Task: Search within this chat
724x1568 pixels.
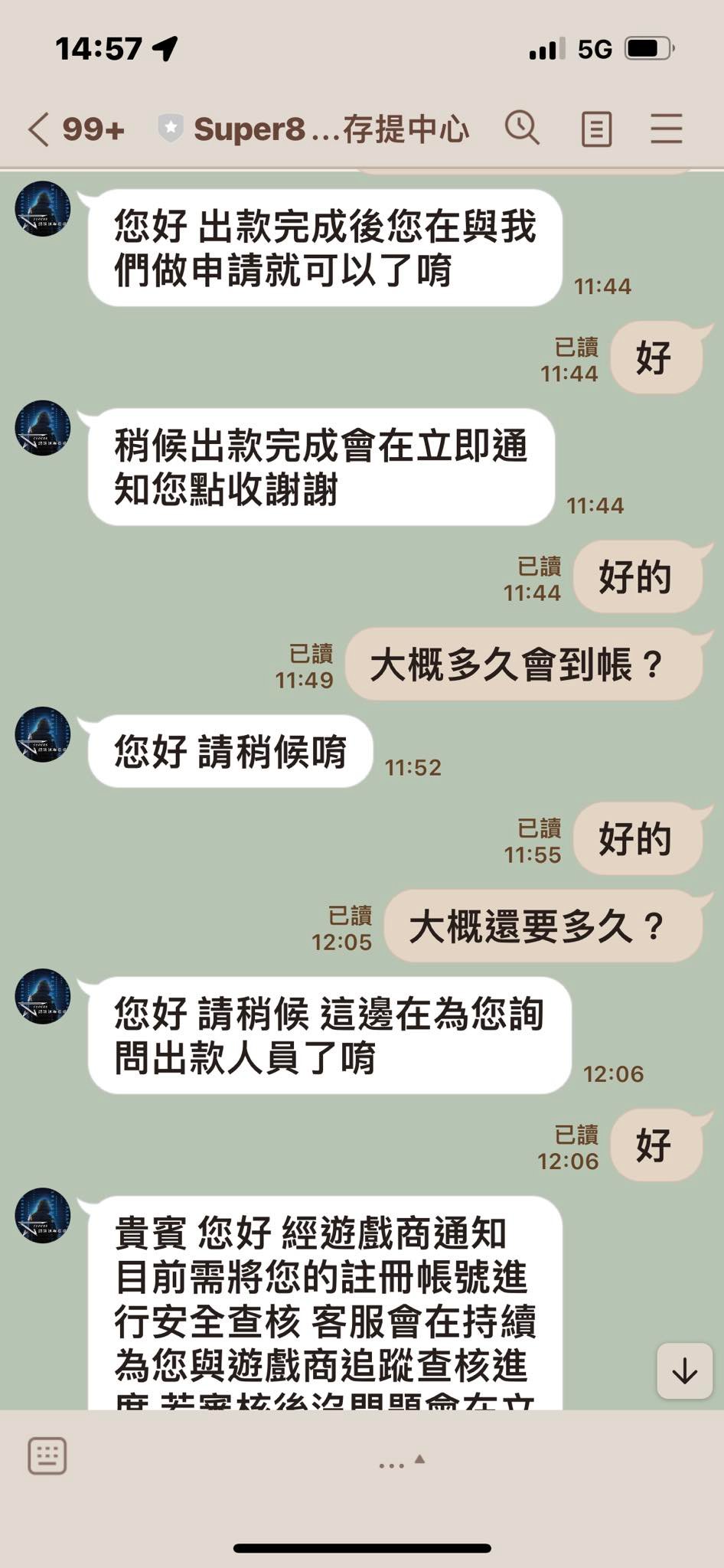Action: point(522,128)
